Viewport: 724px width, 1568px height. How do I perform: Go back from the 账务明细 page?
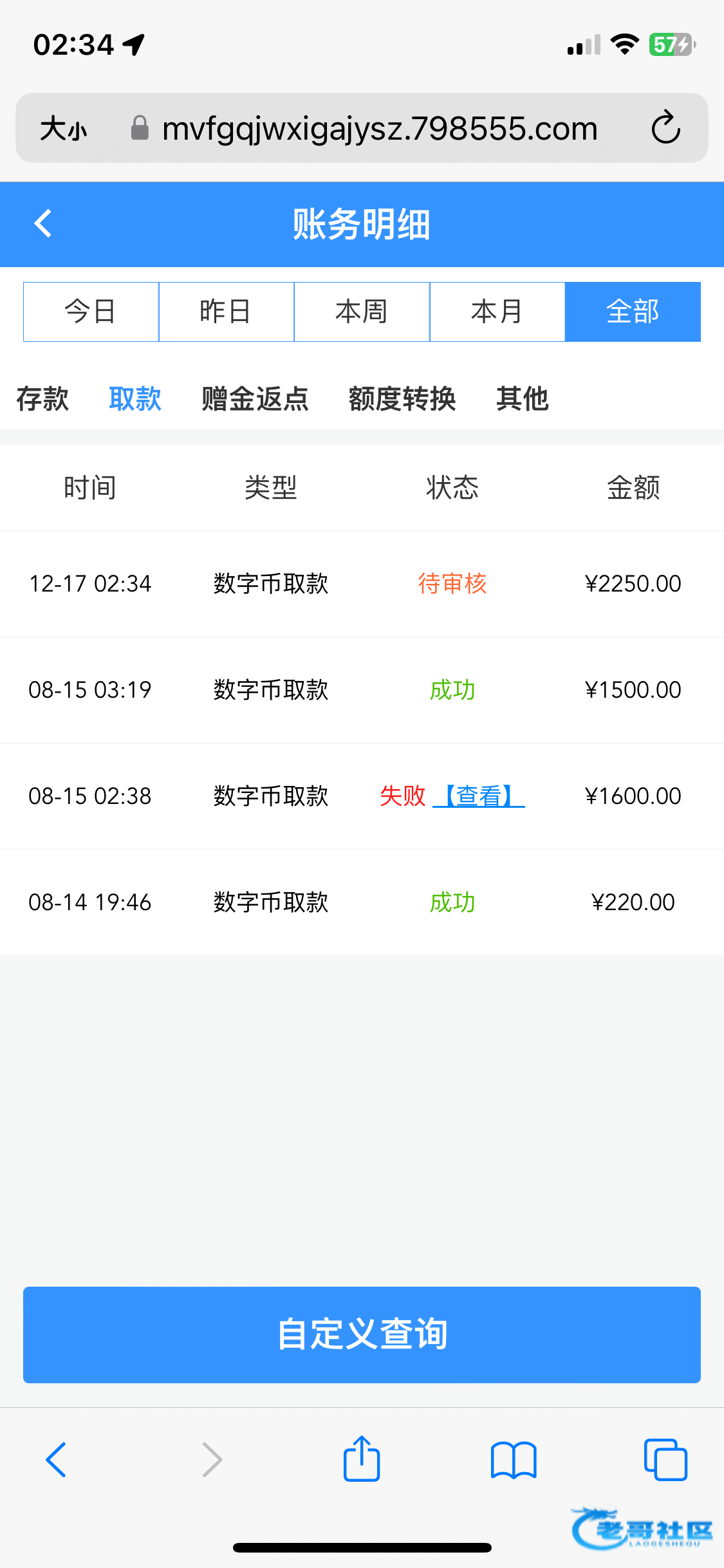point(43,224)
